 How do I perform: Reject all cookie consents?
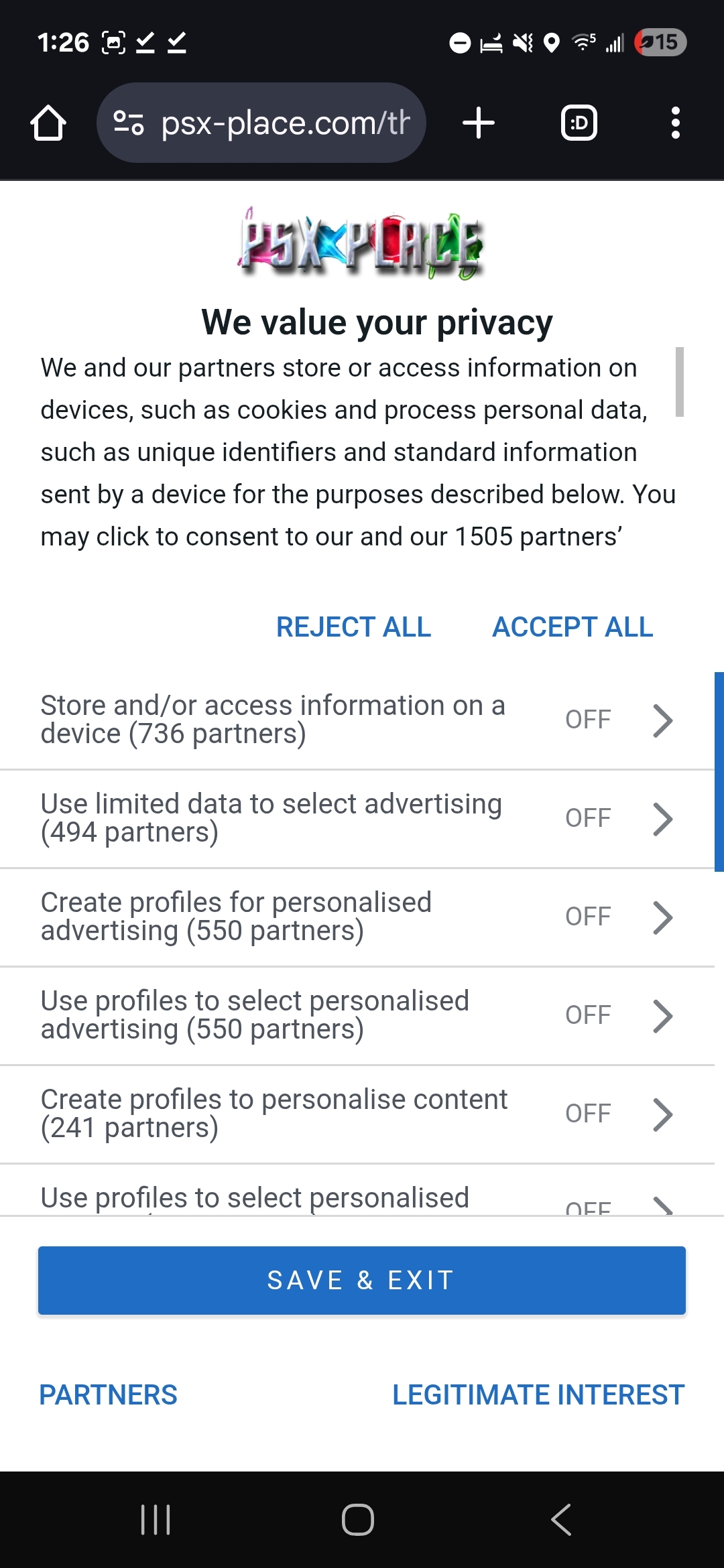click(354, 627)
